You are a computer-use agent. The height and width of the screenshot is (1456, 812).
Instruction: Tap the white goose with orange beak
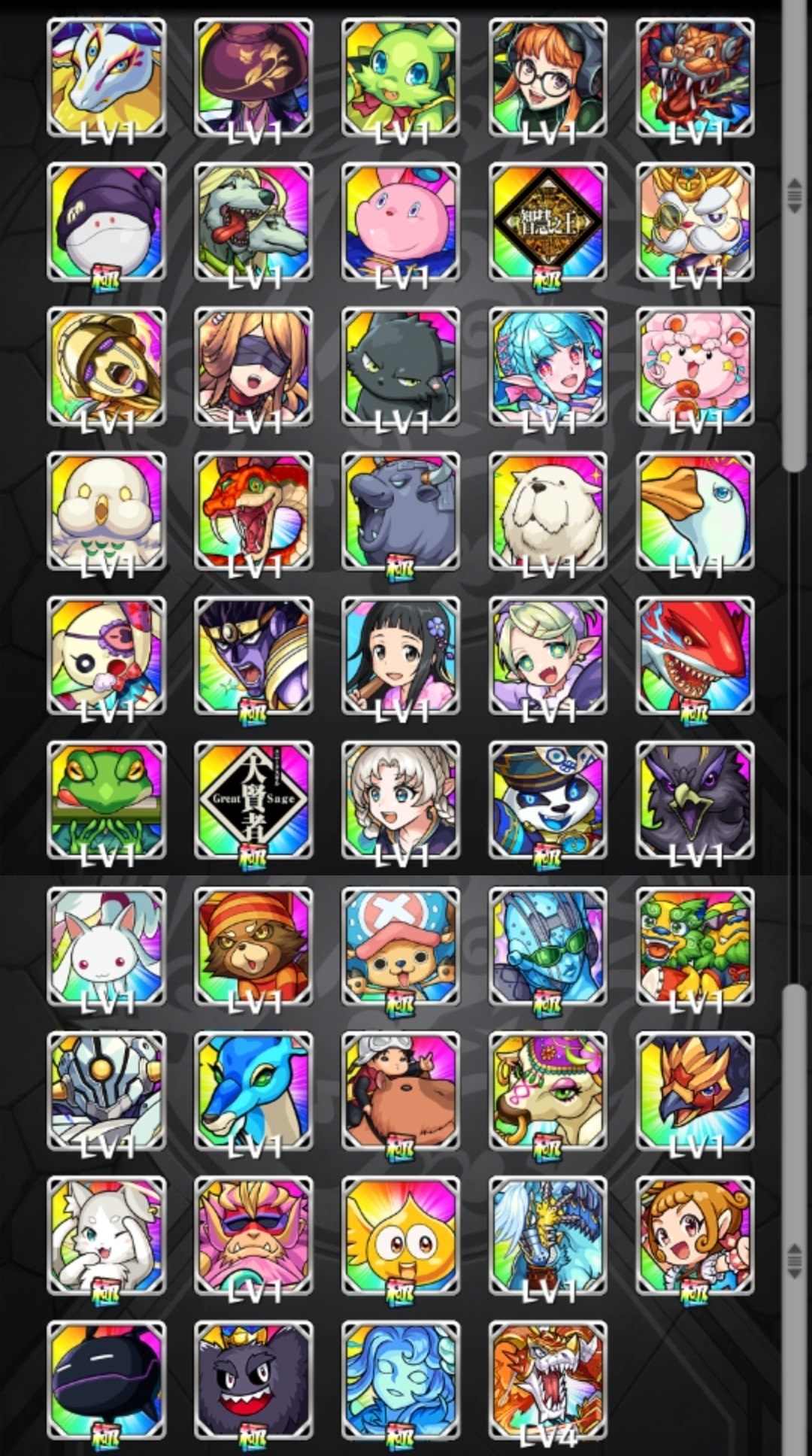coord(695,510)
